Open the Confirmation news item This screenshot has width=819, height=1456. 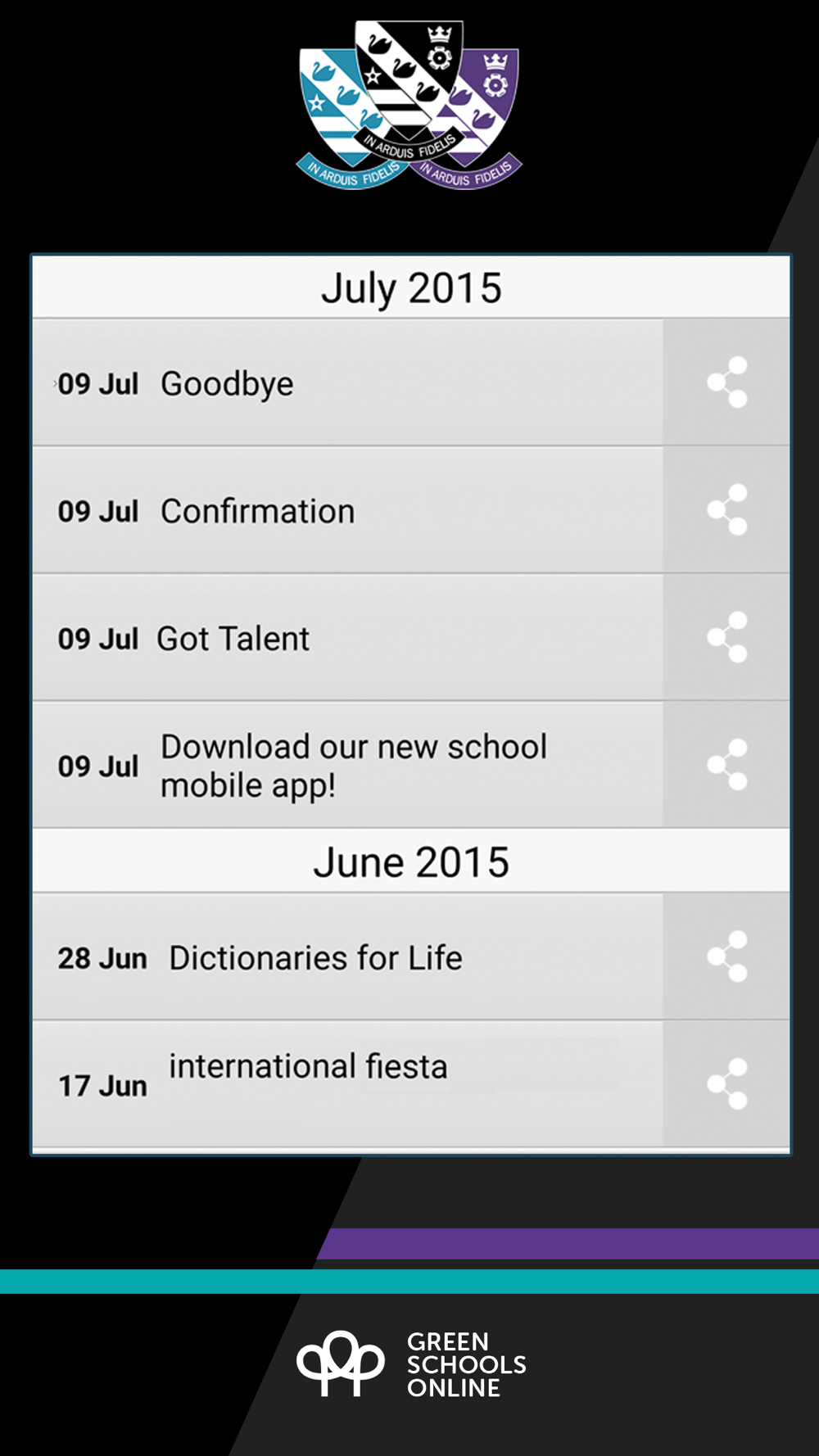click(348, 510)
